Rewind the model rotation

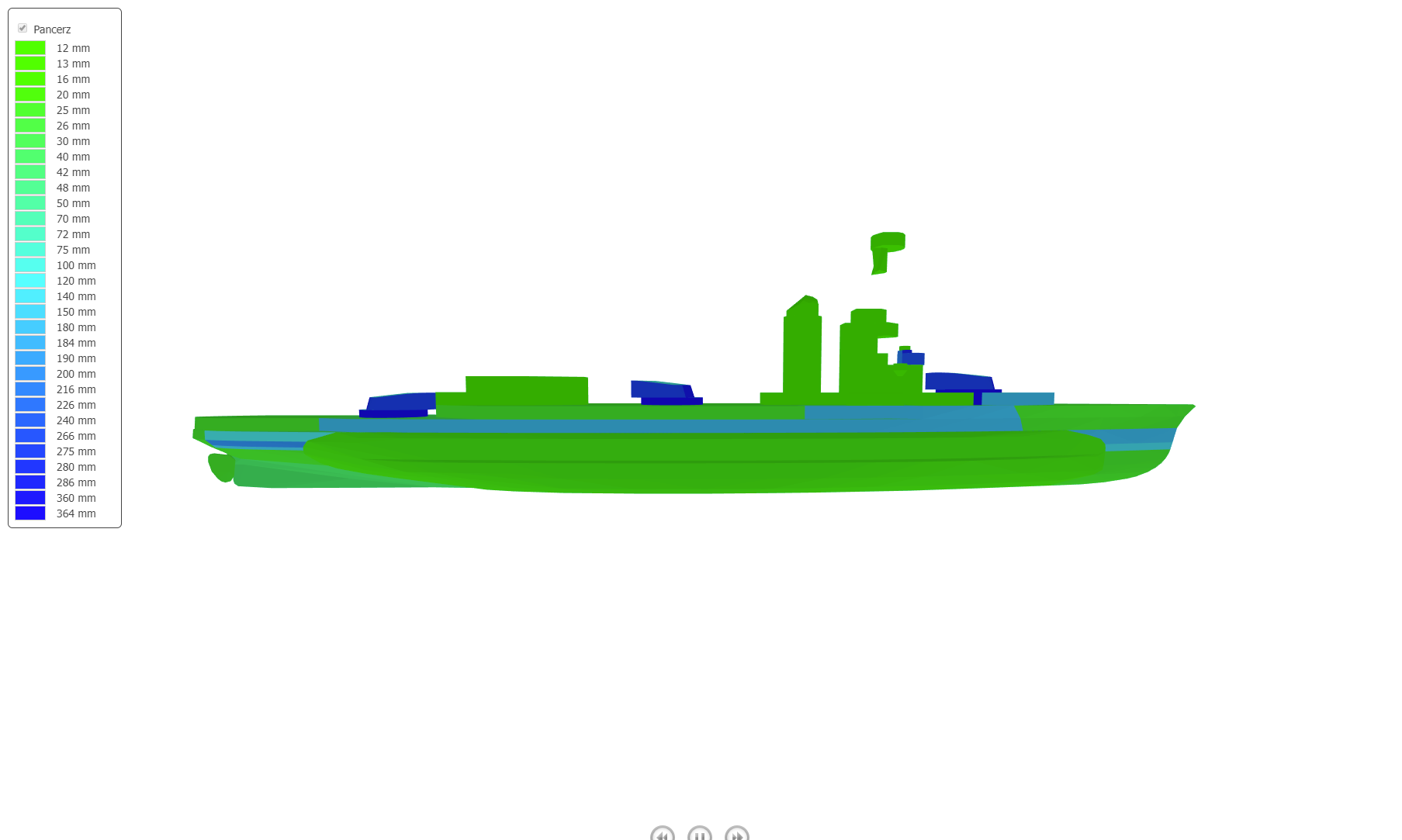[662, 835]
